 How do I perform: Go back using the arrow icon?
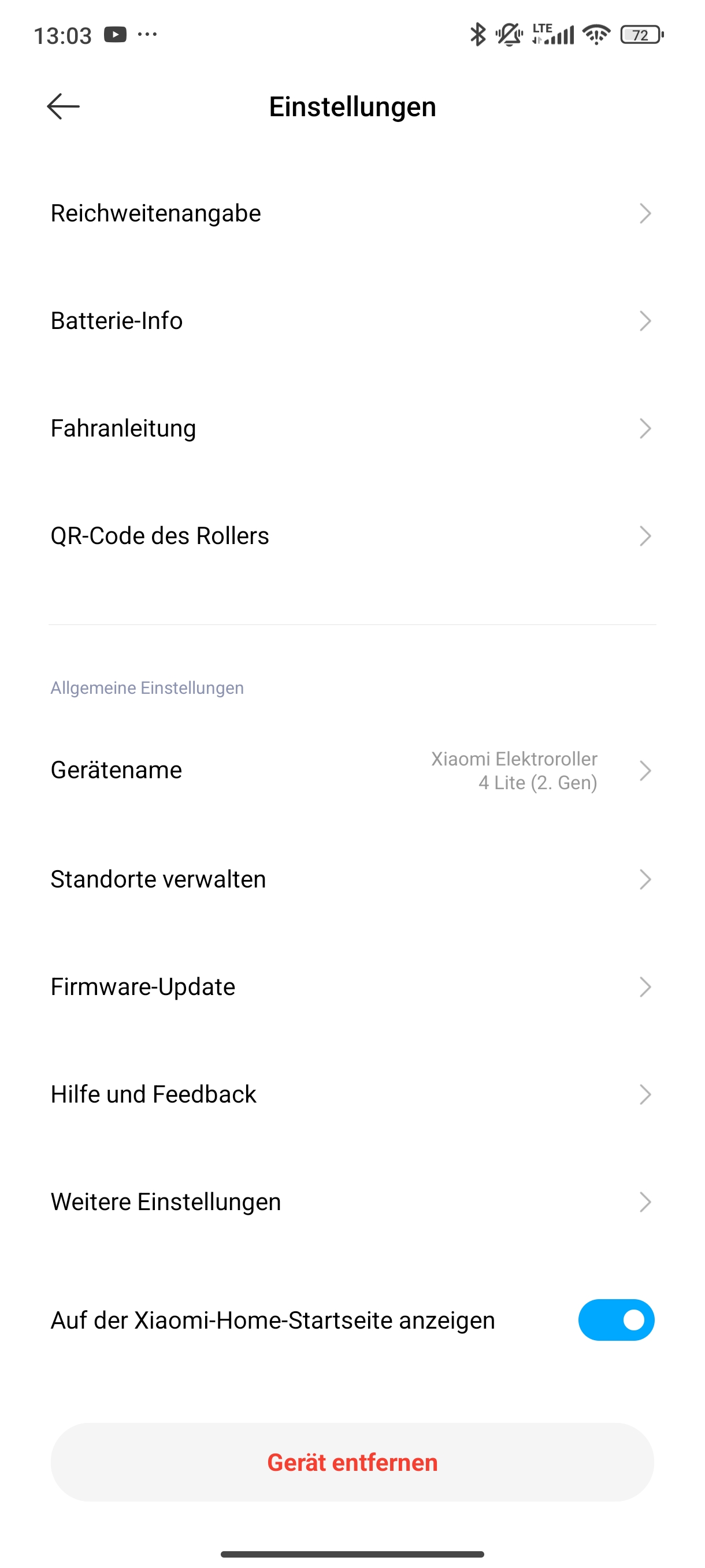pos(63,106)
